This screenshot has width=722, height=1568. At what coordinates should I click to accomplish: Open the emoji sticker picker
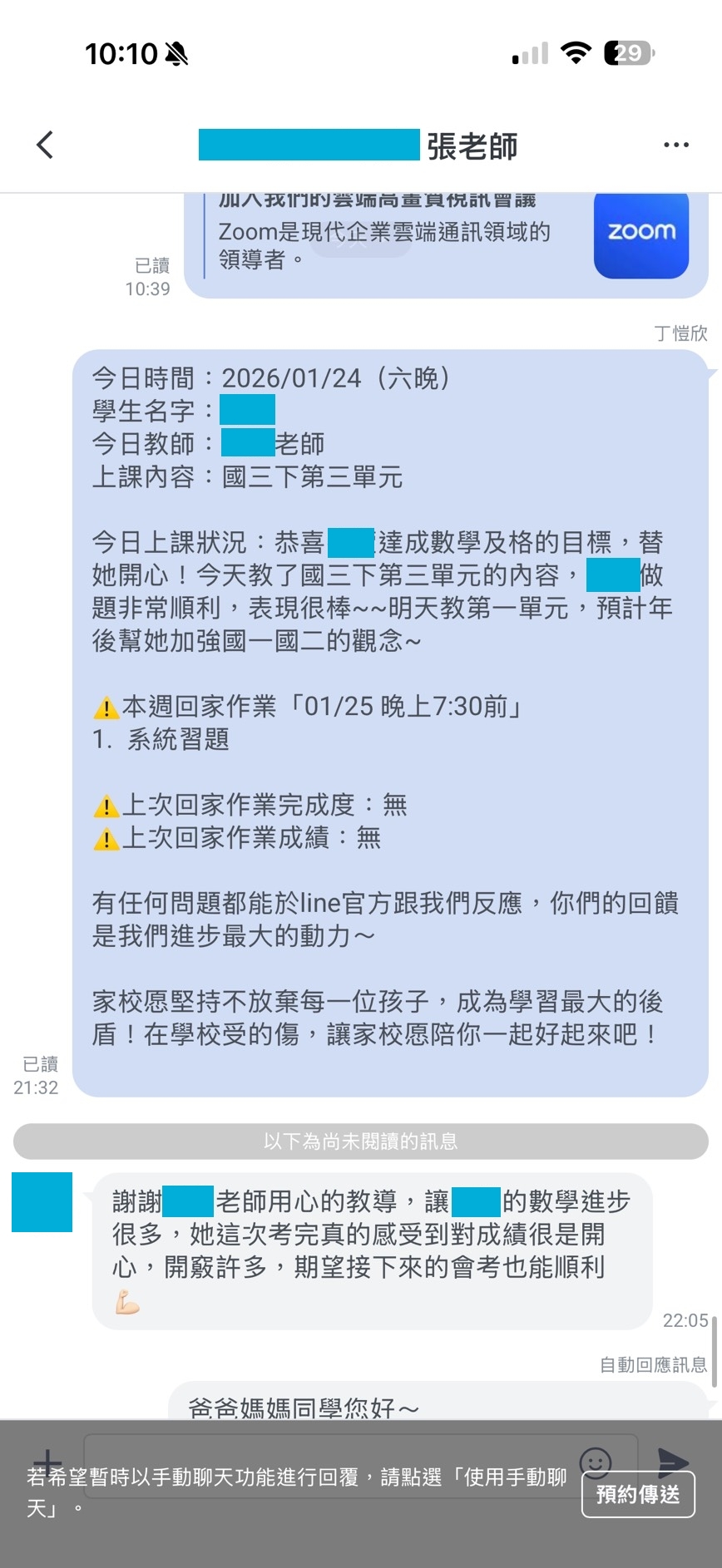click(596, 1462)
